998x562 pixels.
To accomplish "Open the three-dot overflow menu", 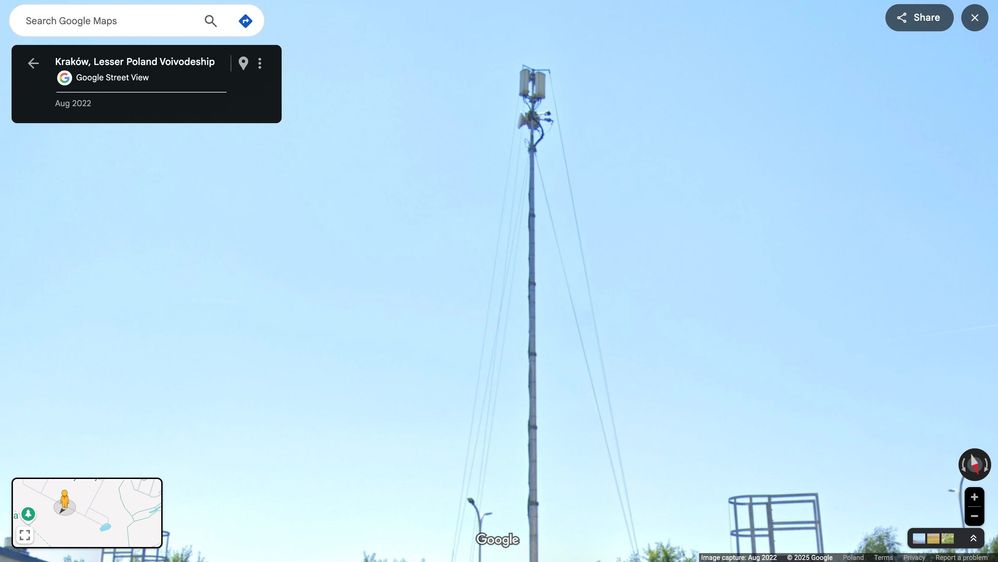I will (x=260, y=63).
